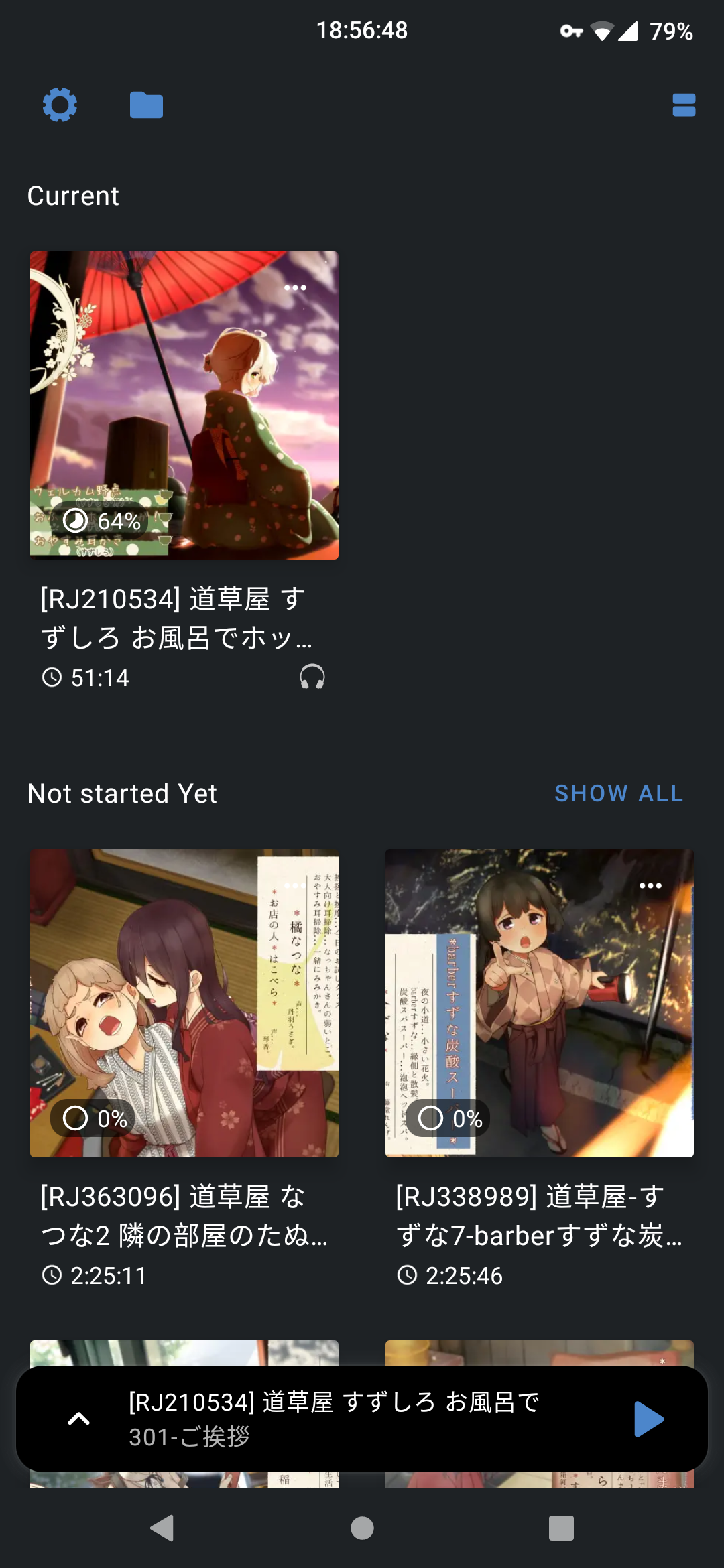Play RJ210534 from the mini player

pos(648,1419)
